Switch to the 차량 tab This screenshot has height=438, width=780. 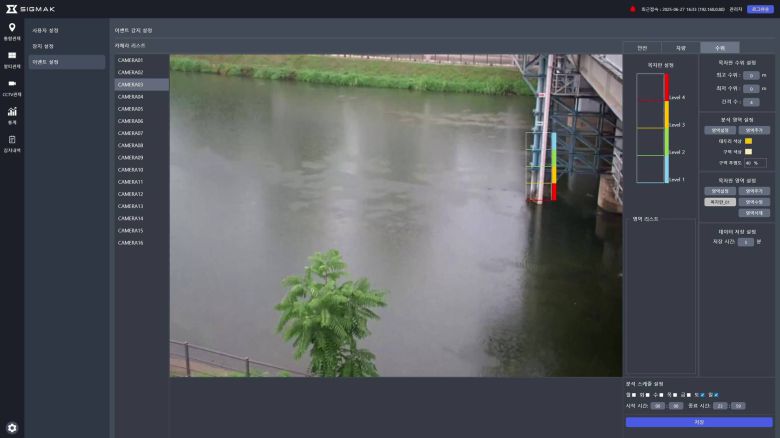(x=681, y=47)
